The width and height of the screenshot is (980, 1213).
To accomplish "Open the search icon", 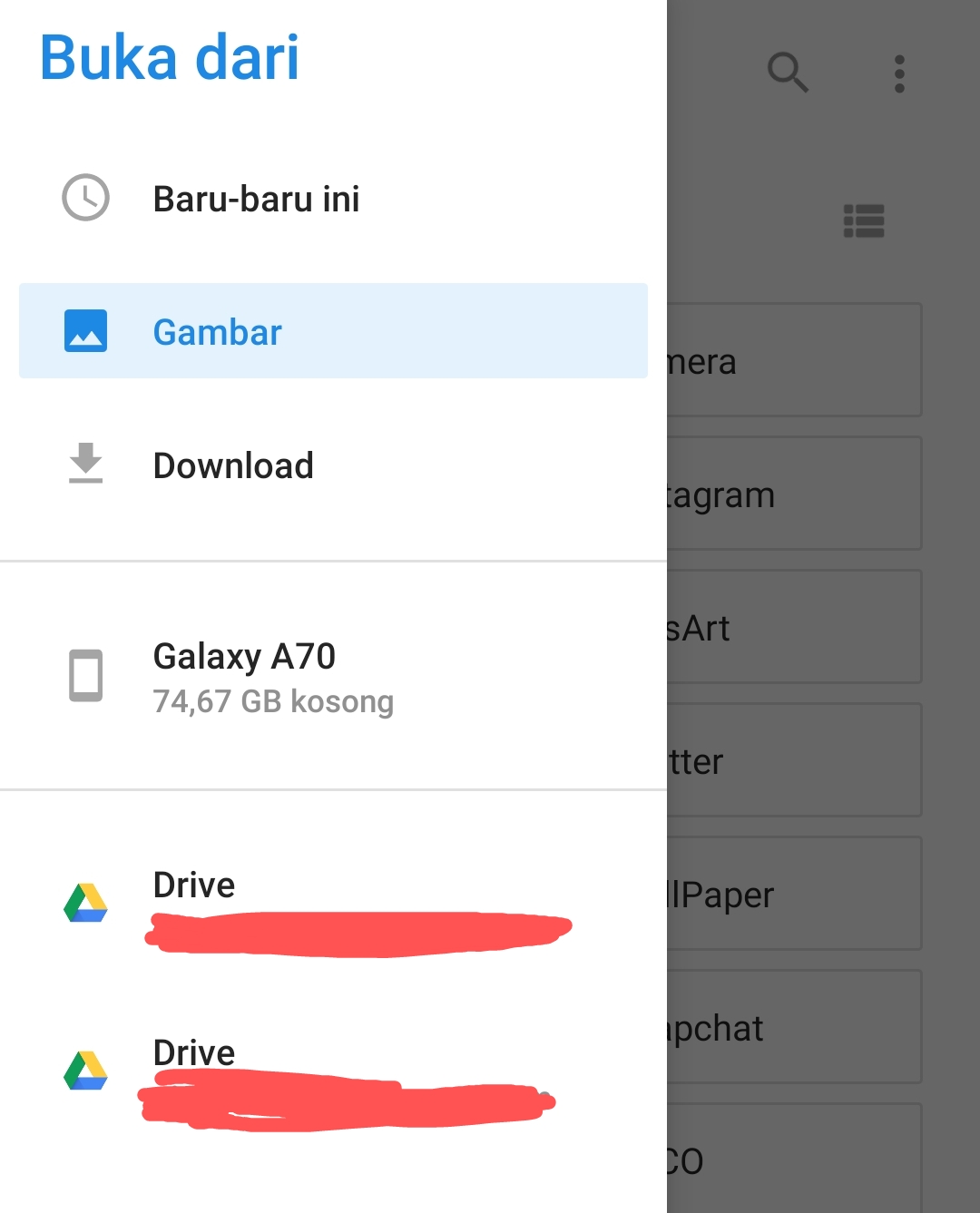I will tap(788, 73).
